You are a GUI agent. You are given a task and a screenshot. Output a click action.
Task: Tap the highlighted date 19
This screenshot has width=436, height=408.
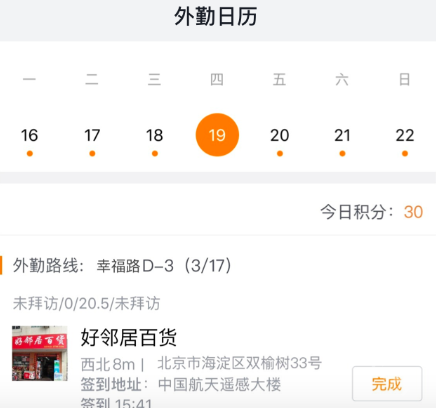tap(217, 135)
